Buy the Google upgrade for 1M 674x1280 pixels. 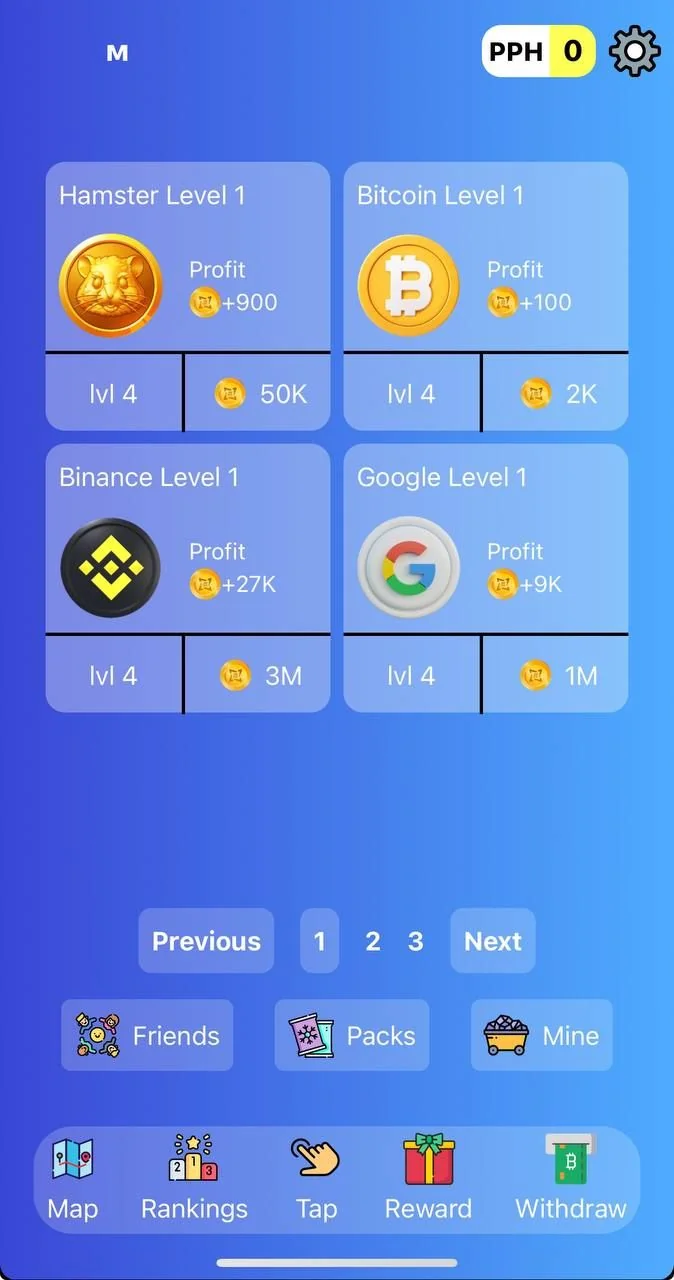(x=556, y=675)
